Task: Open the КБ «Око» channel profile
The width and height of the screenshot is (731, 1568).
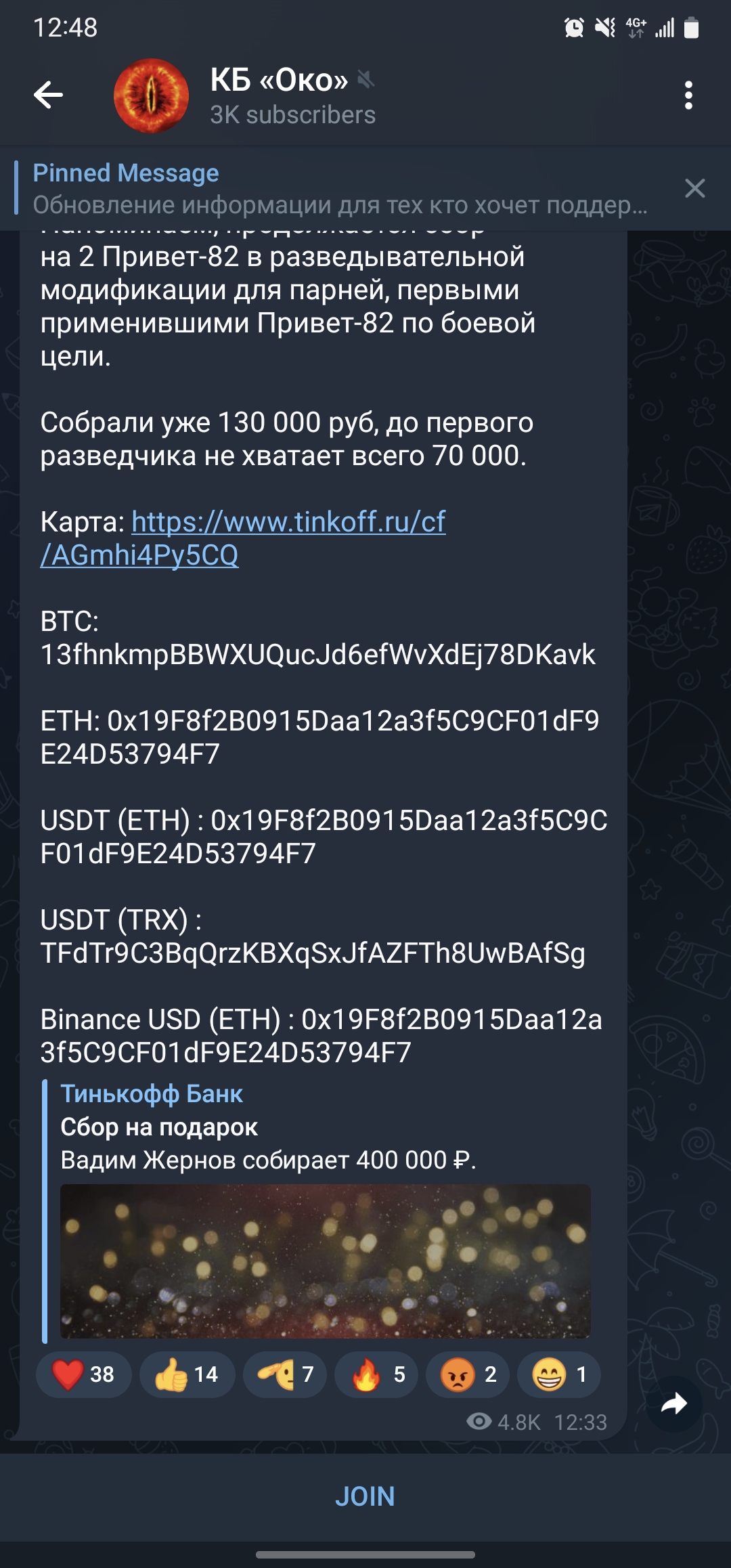Action: click(291, 95)
